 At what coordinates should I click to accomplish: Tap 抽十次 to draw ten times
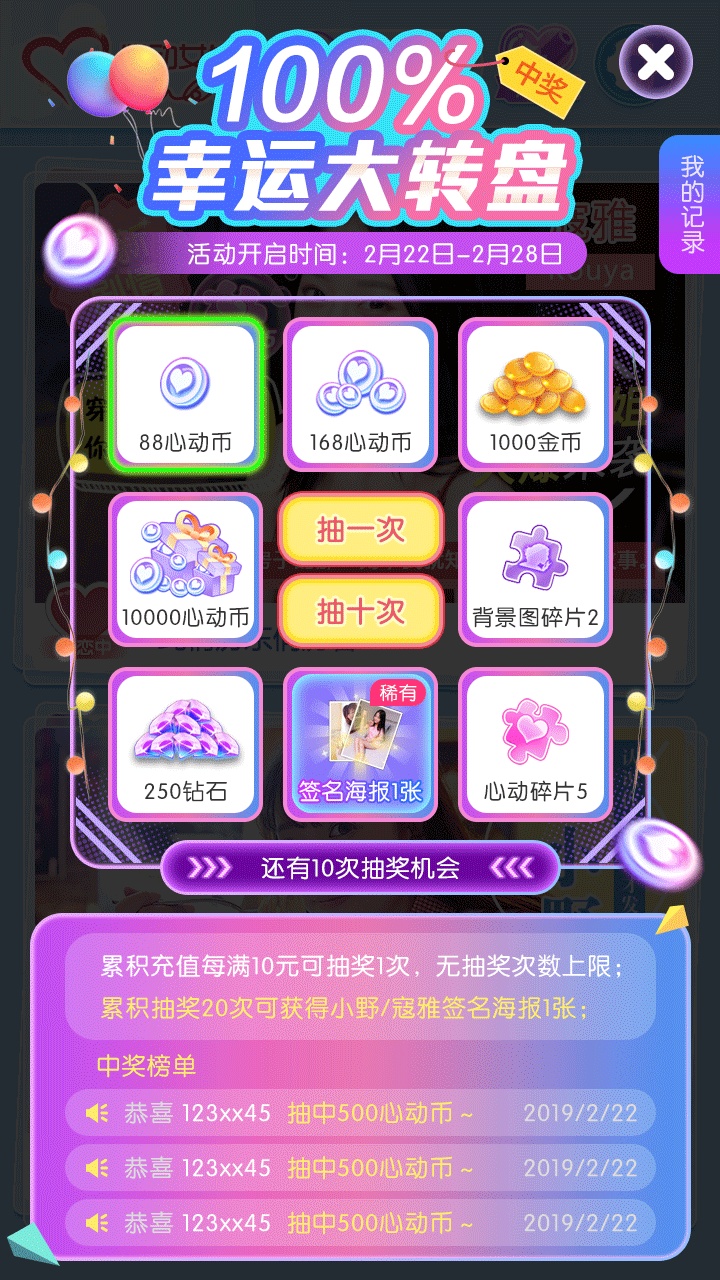pos(360,610)
